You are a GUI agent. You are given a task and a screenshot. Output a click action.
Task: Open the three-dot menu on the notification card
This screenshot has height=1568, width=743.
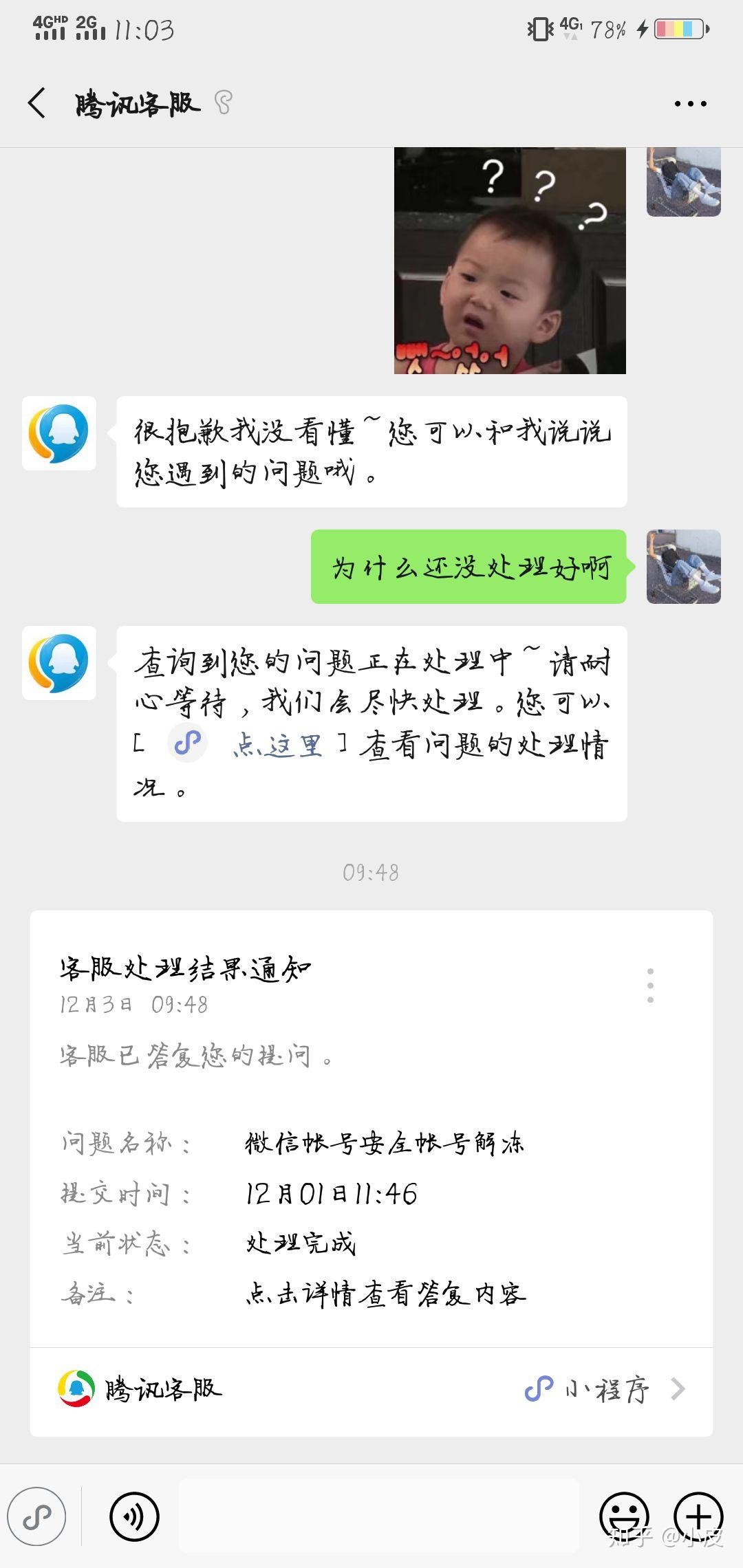coord(650,985)
